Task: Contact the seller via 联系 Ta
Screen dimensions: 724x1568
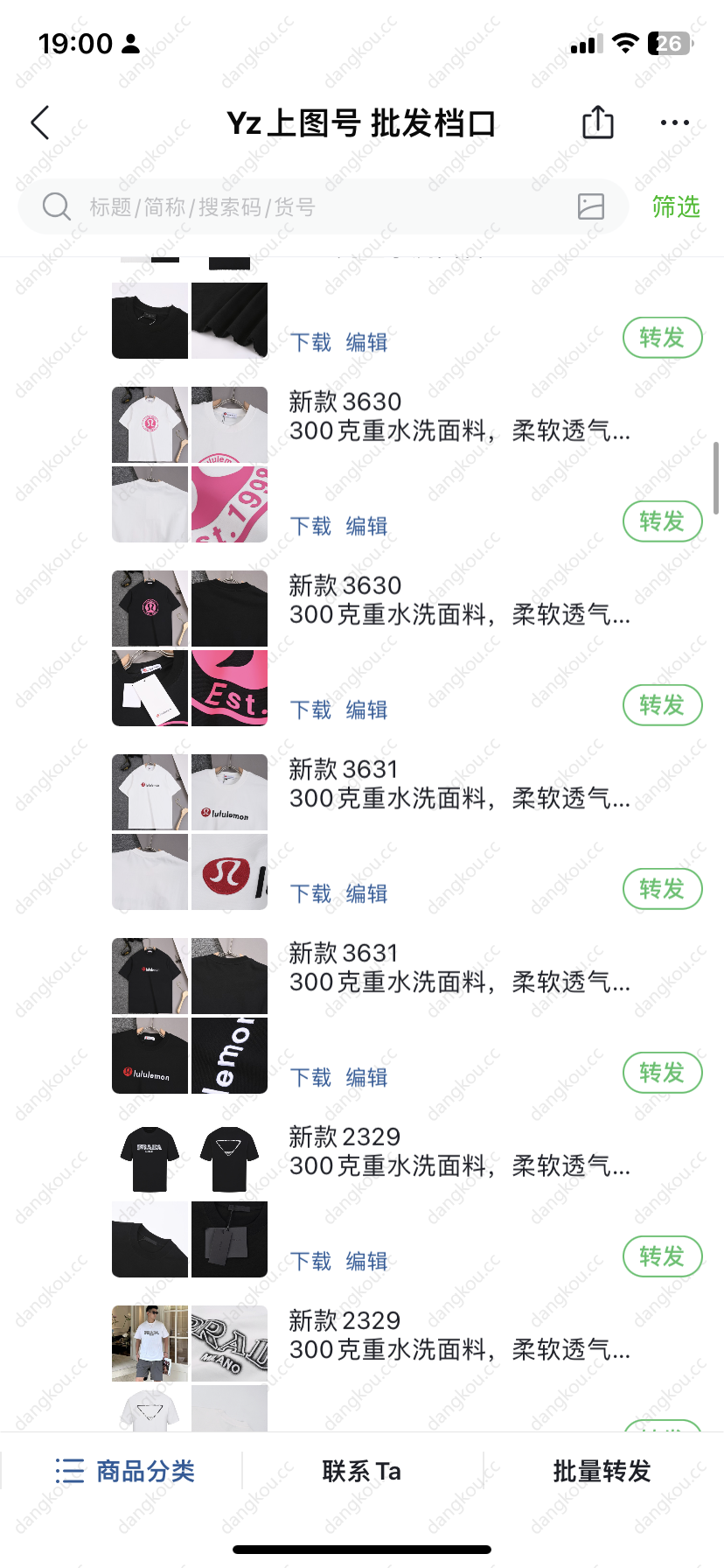Action: (x=362, y=1471)
